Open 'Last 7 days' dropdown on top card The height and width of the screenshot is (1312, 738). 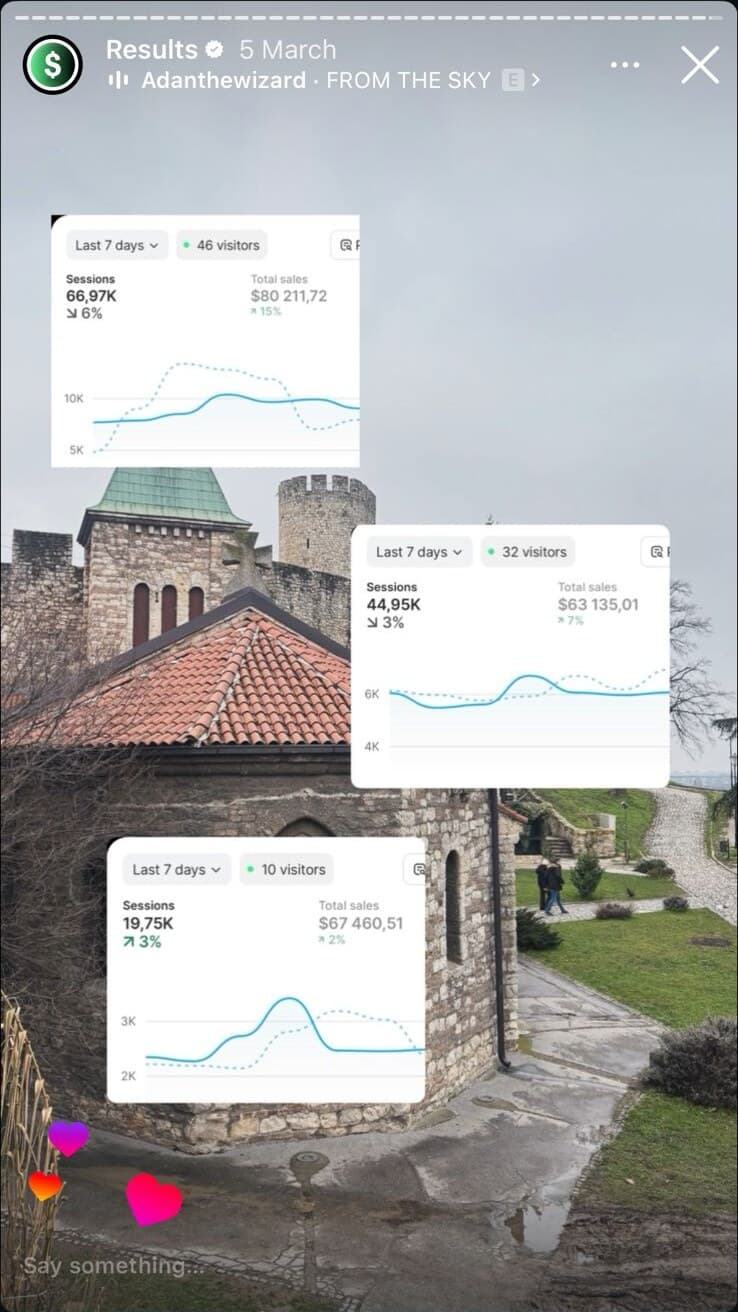tap(116, 244)
